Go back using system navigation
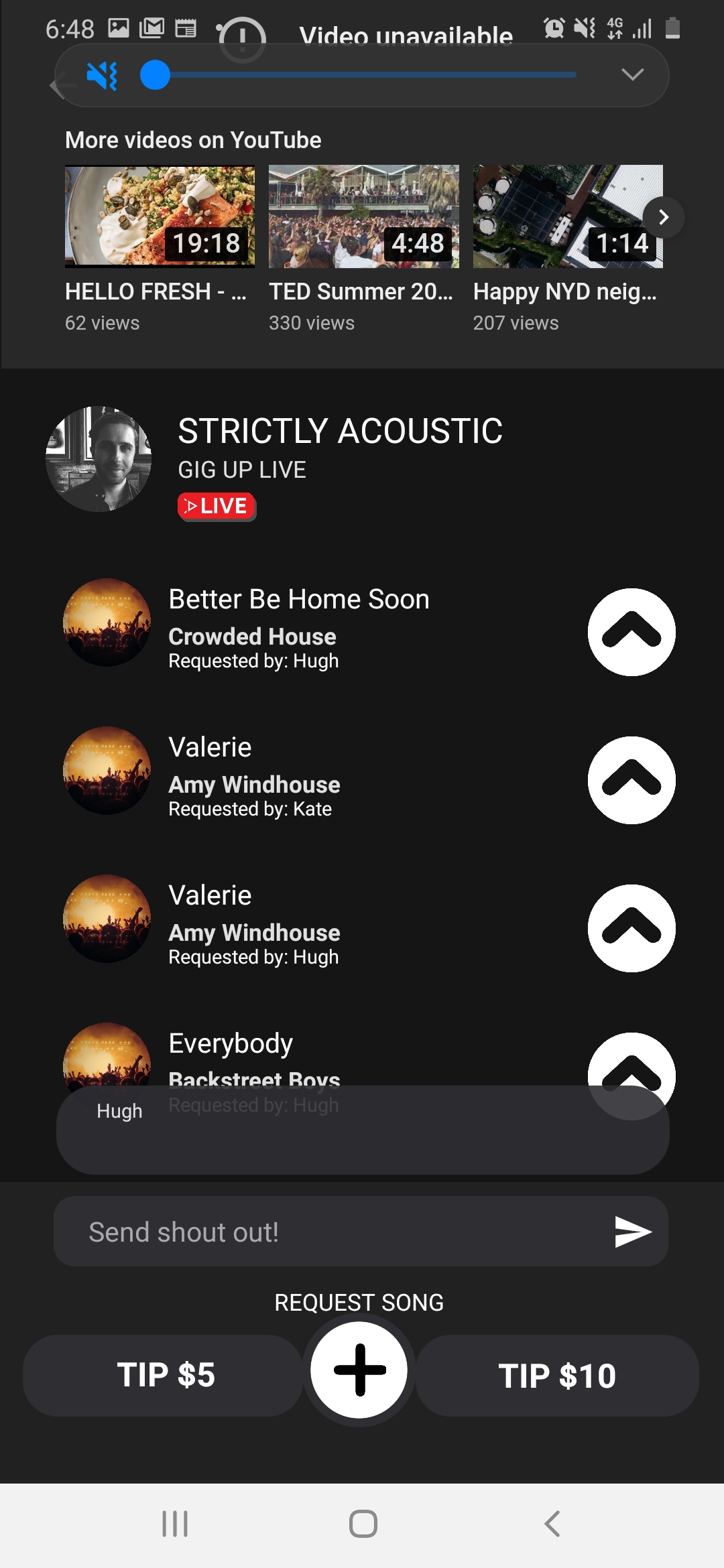This screenshot has width=724, height=1568. click(x=552, y=1524)
